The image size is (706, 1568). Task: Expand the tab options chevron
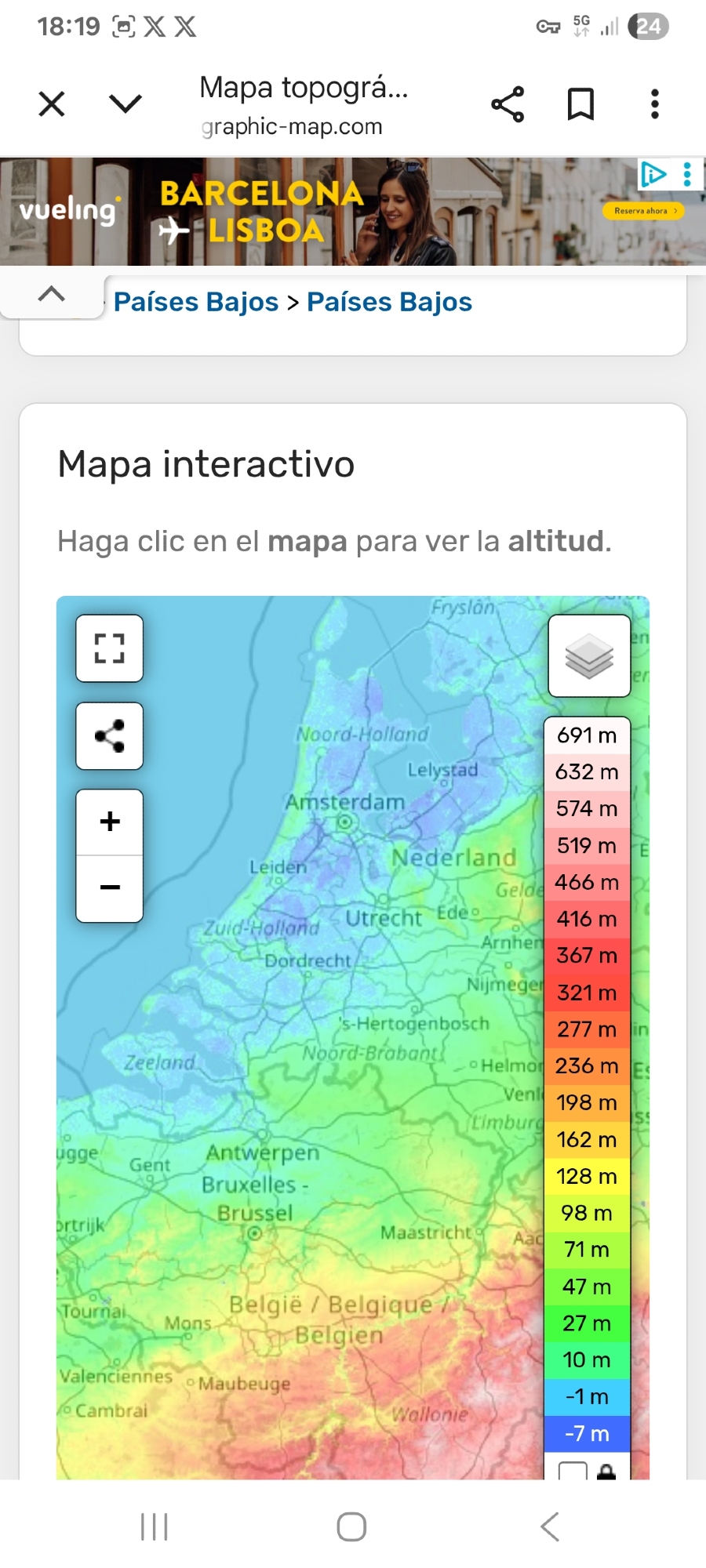[126, 104]
